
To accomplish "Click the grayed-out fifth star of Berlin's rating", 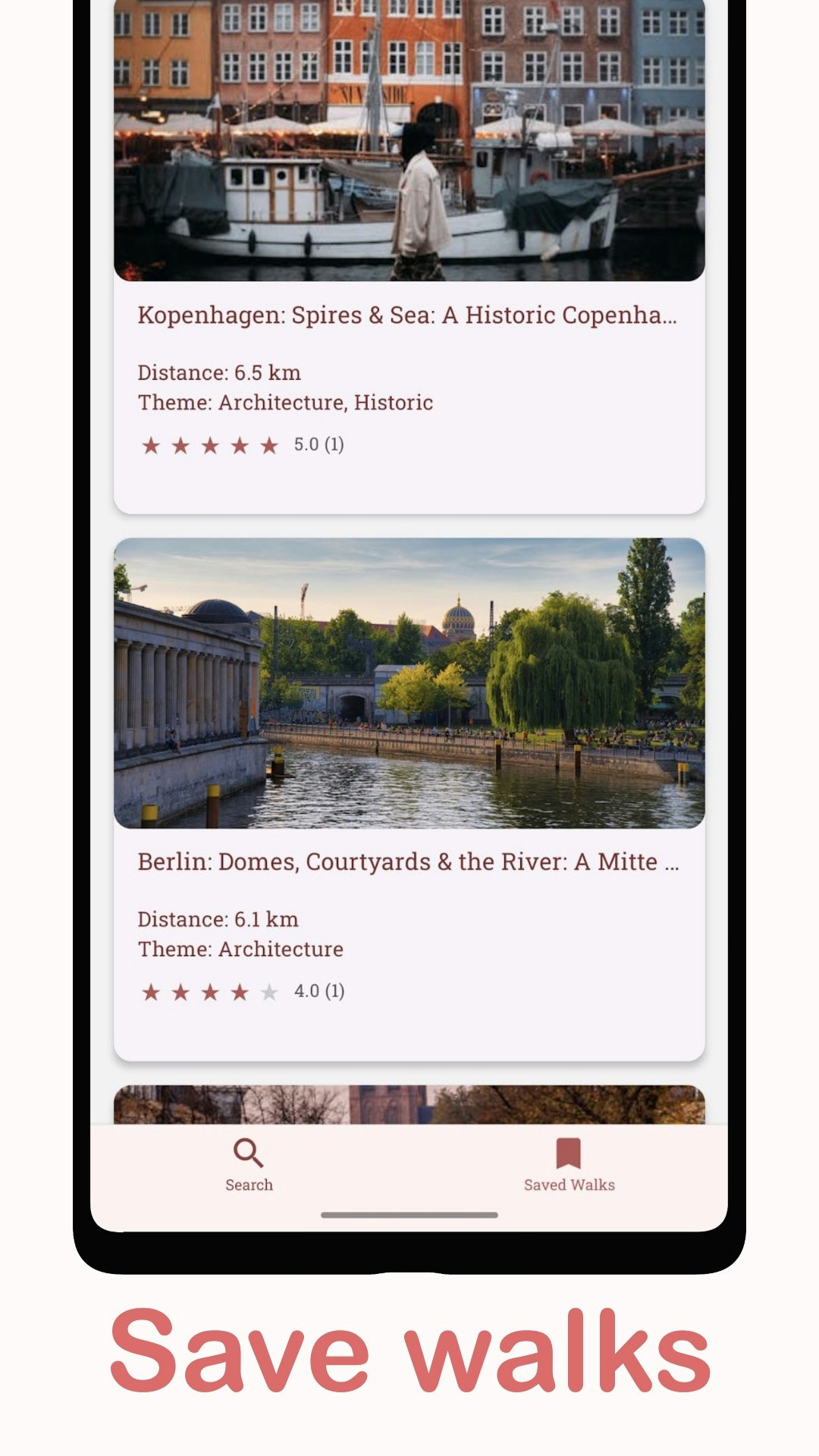I will point(269,991).
